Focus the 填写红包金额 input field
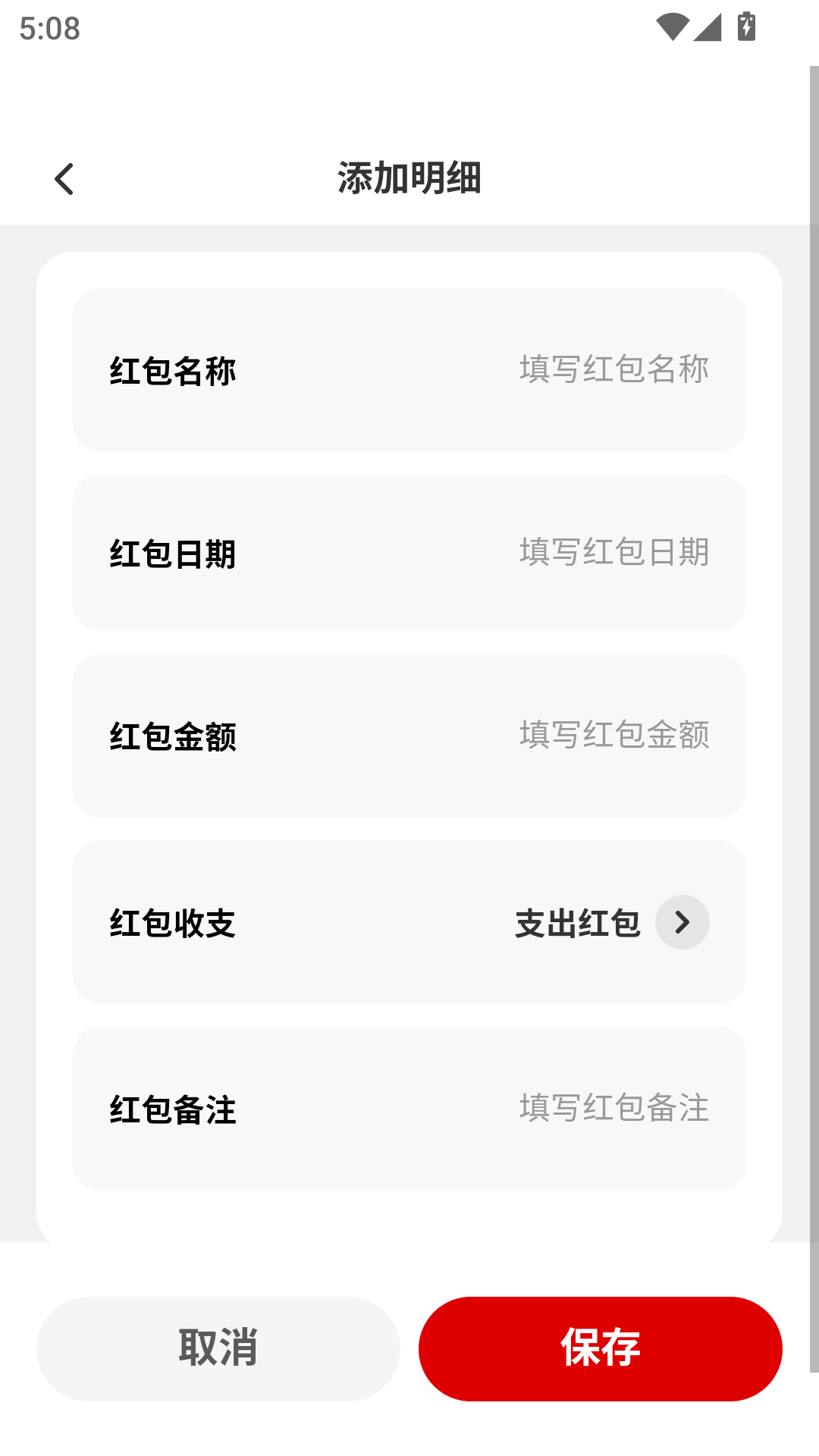The height and width of the screenshot is (1456, 819). [x=613, y=735]
